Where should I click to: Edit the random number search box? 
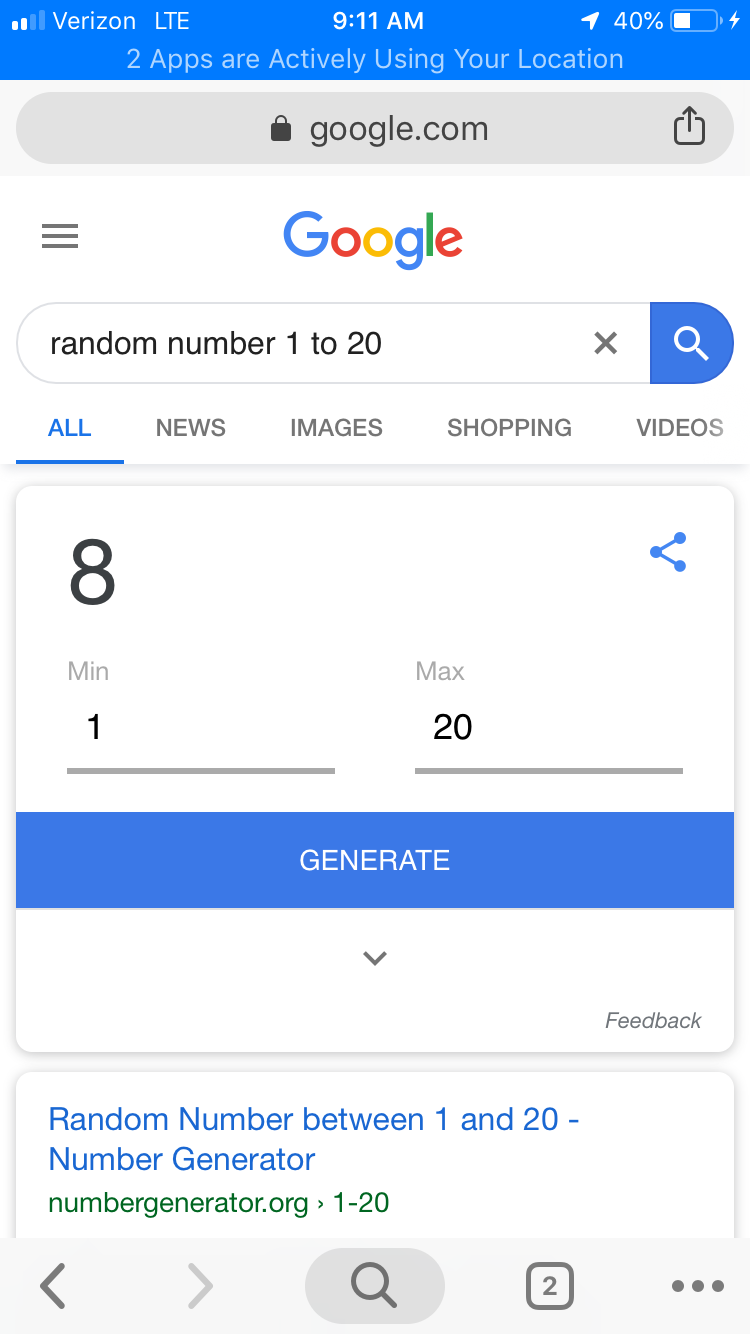[300, 343]
